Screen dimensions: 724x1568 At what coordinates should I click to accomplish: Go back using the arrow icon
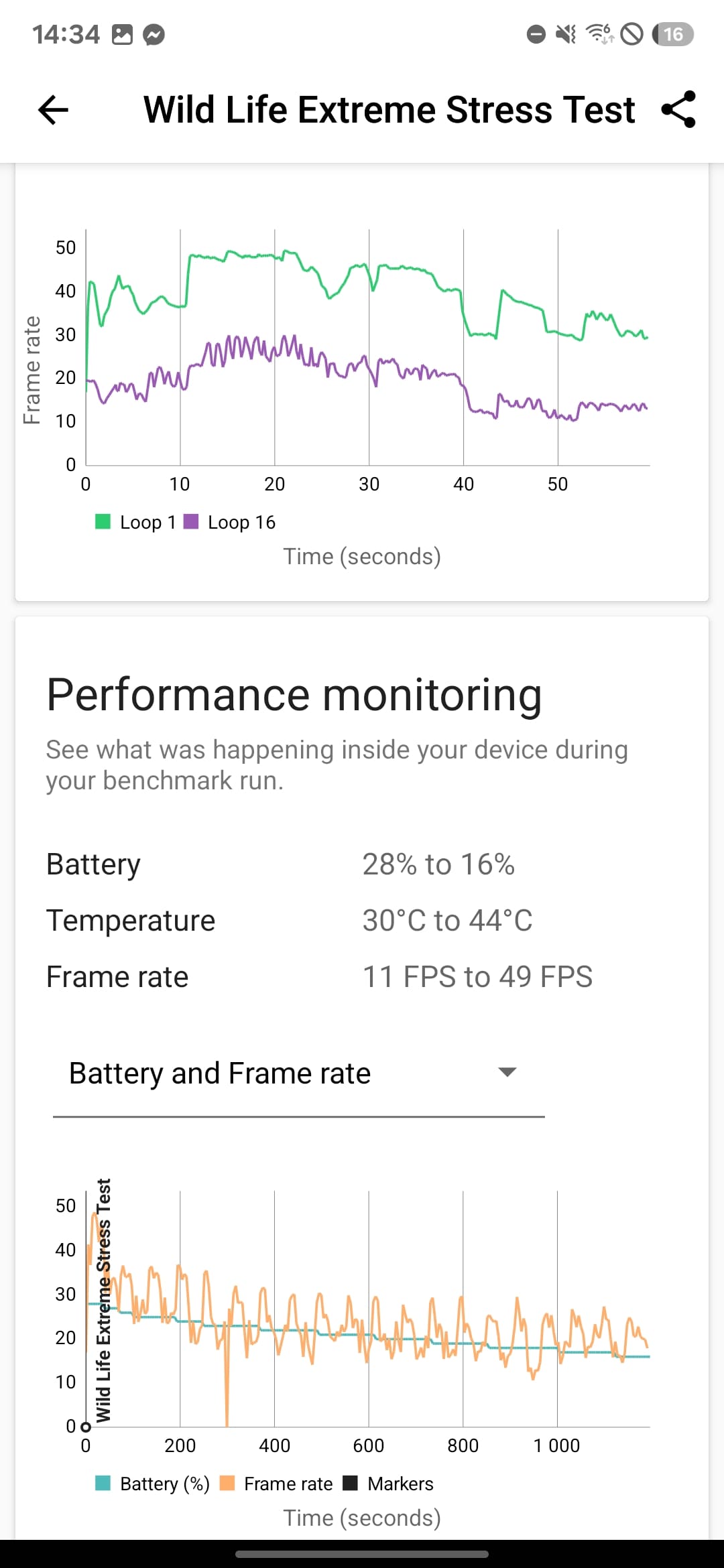point(53,110)
